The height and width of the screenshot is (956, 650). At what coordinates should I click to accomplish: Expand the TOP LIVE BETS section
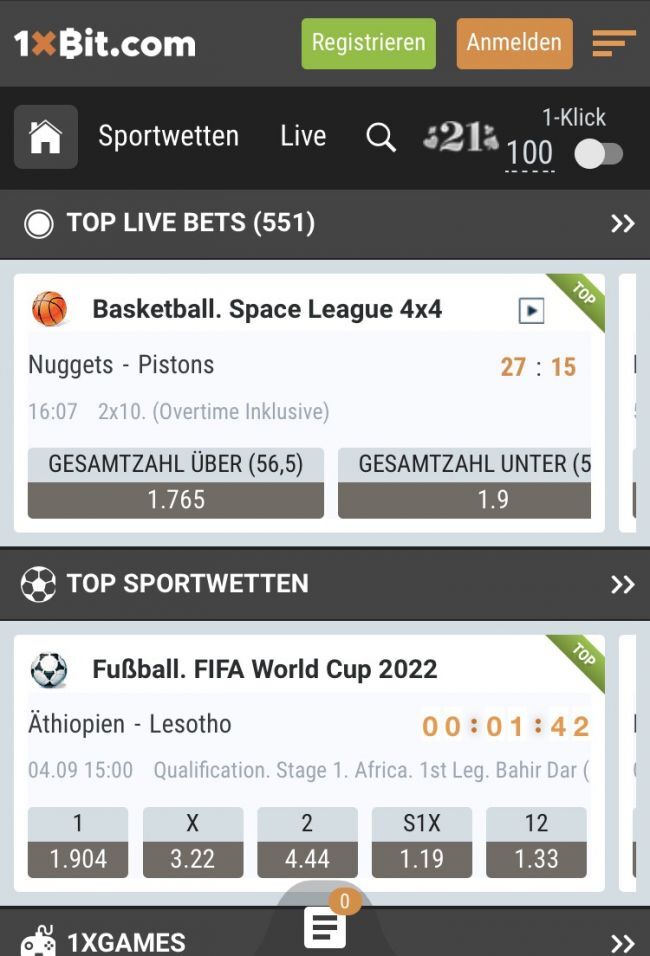(x=622, y=223)
